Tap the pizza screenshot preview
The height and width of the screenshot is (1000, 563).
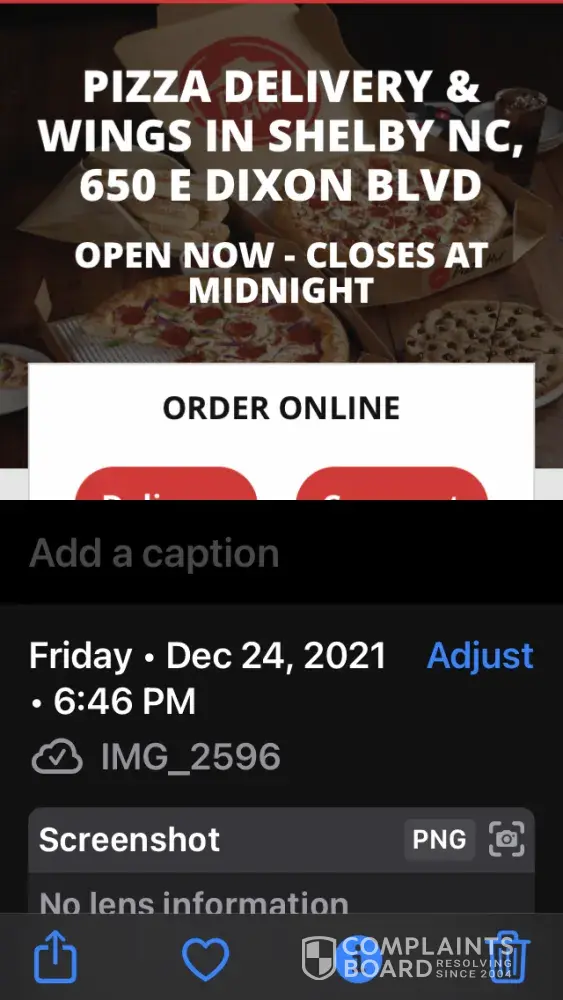tap(281, 250)
